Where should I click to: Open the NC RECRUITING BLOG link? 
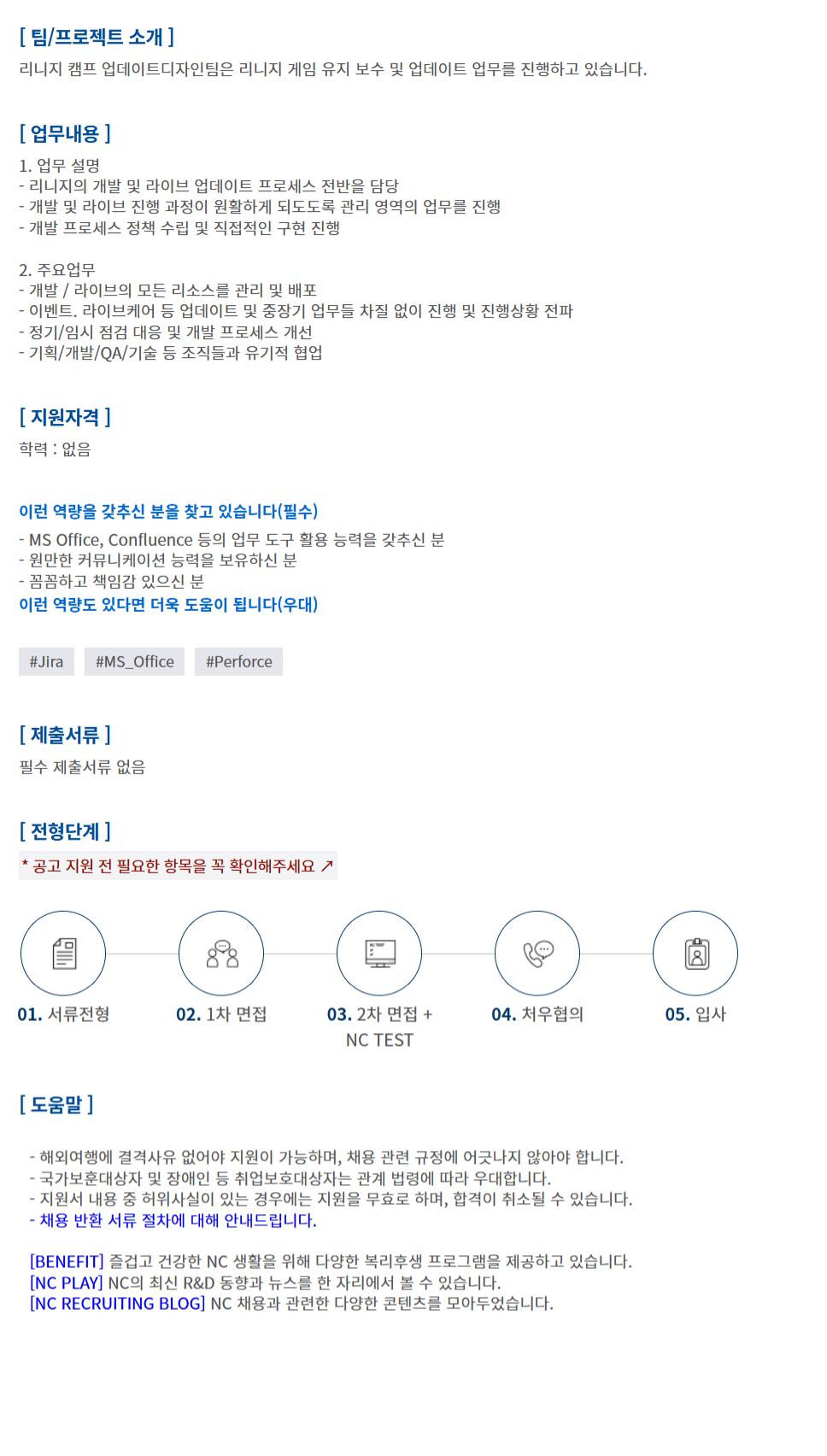(118, 1303)
